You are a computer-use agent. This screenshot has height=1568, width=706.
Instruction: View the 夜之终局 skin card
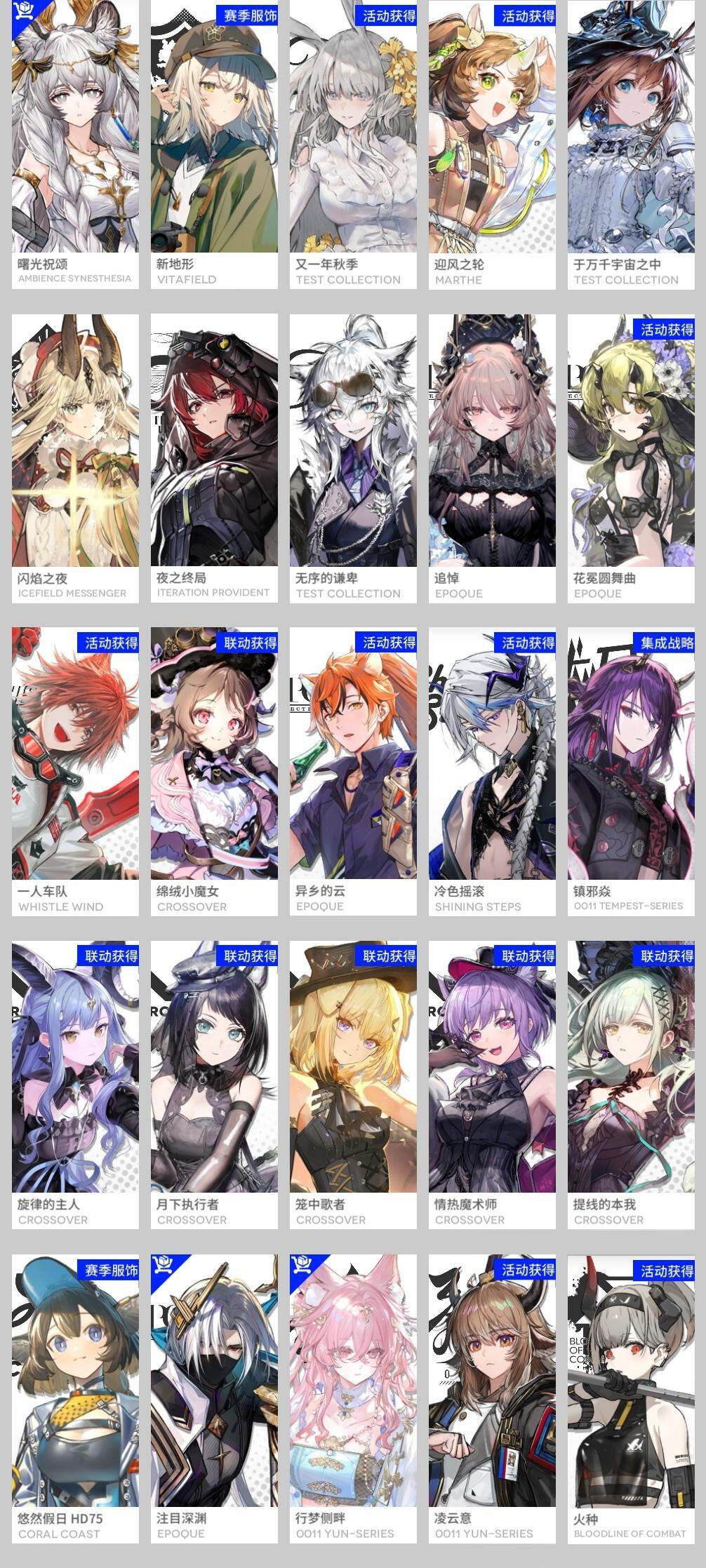(x=214, y=458)
